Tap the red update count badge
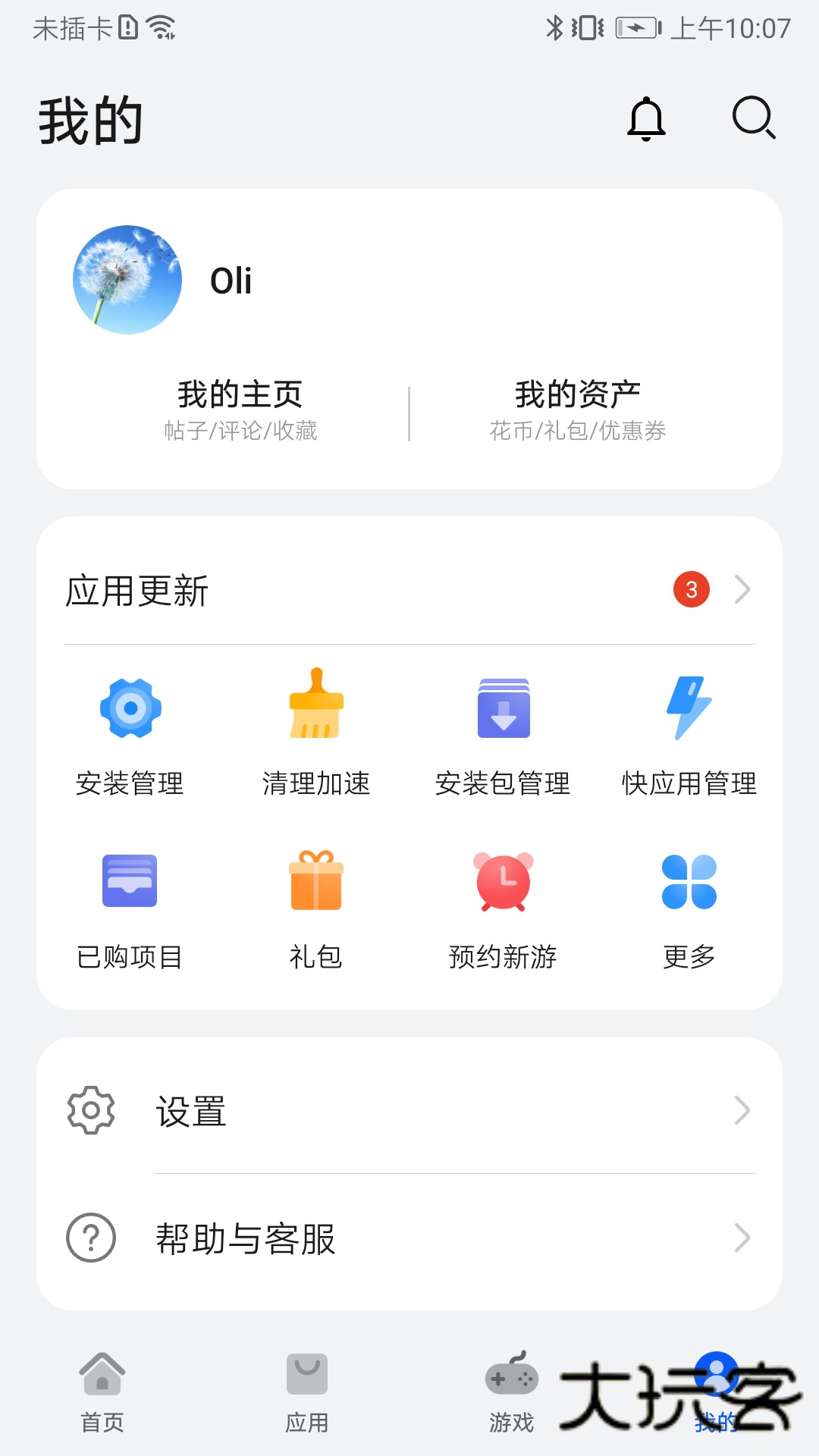 [692, 591]
